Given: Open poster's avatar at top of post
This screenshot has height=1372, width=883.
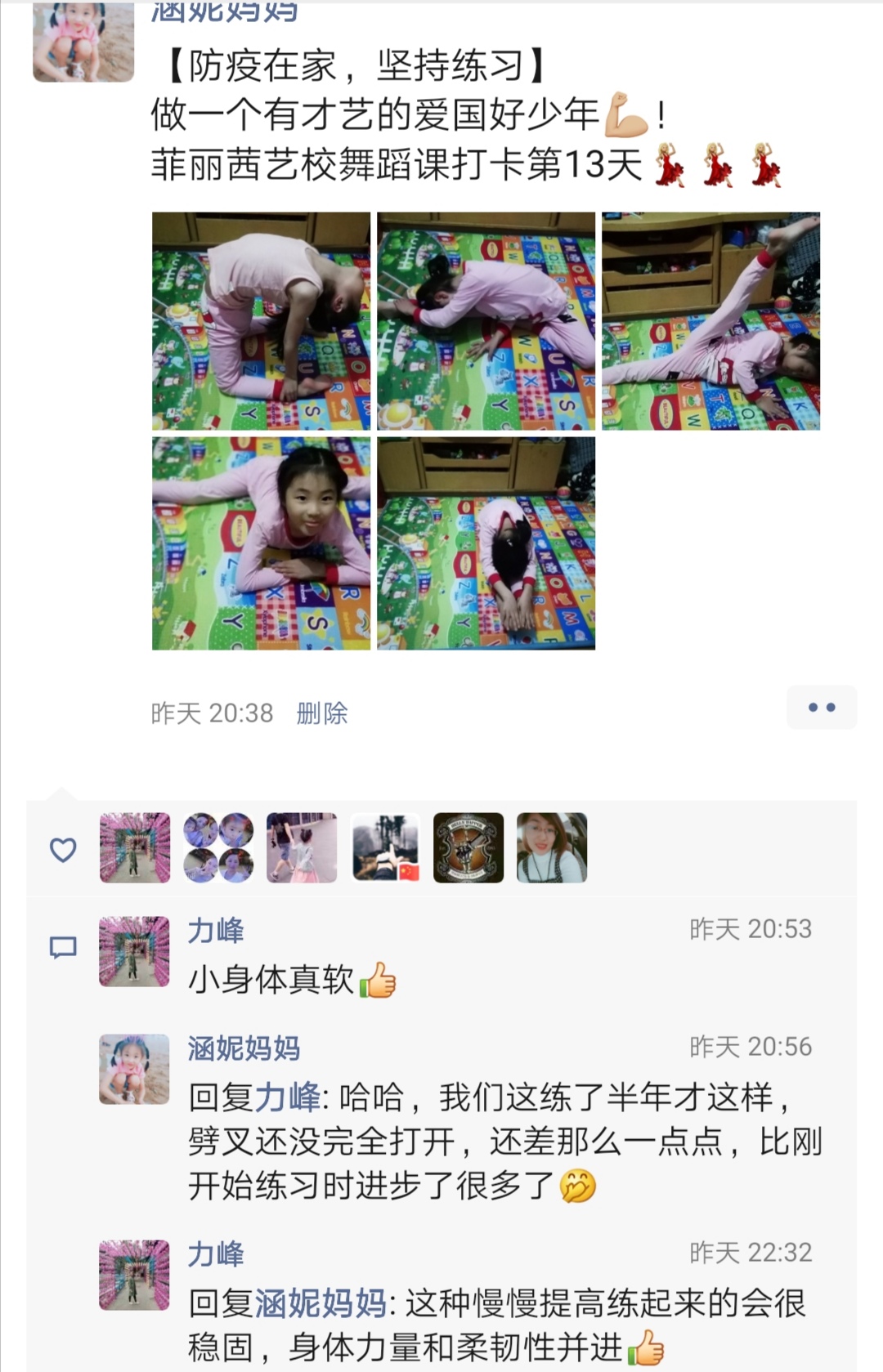Looking at the screenshot, I should tap(83, 41).
